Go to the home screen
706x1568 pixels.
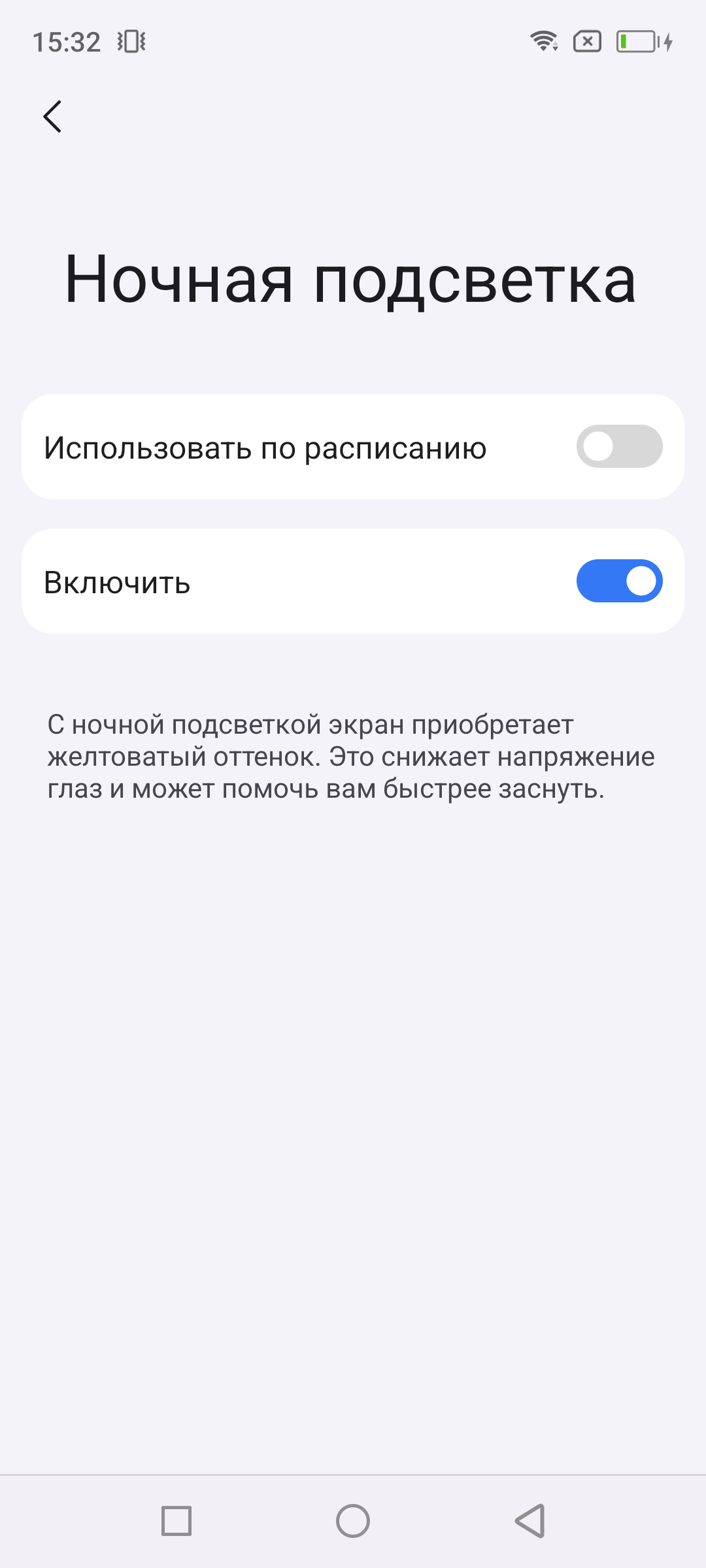[x=353, y=1521]
